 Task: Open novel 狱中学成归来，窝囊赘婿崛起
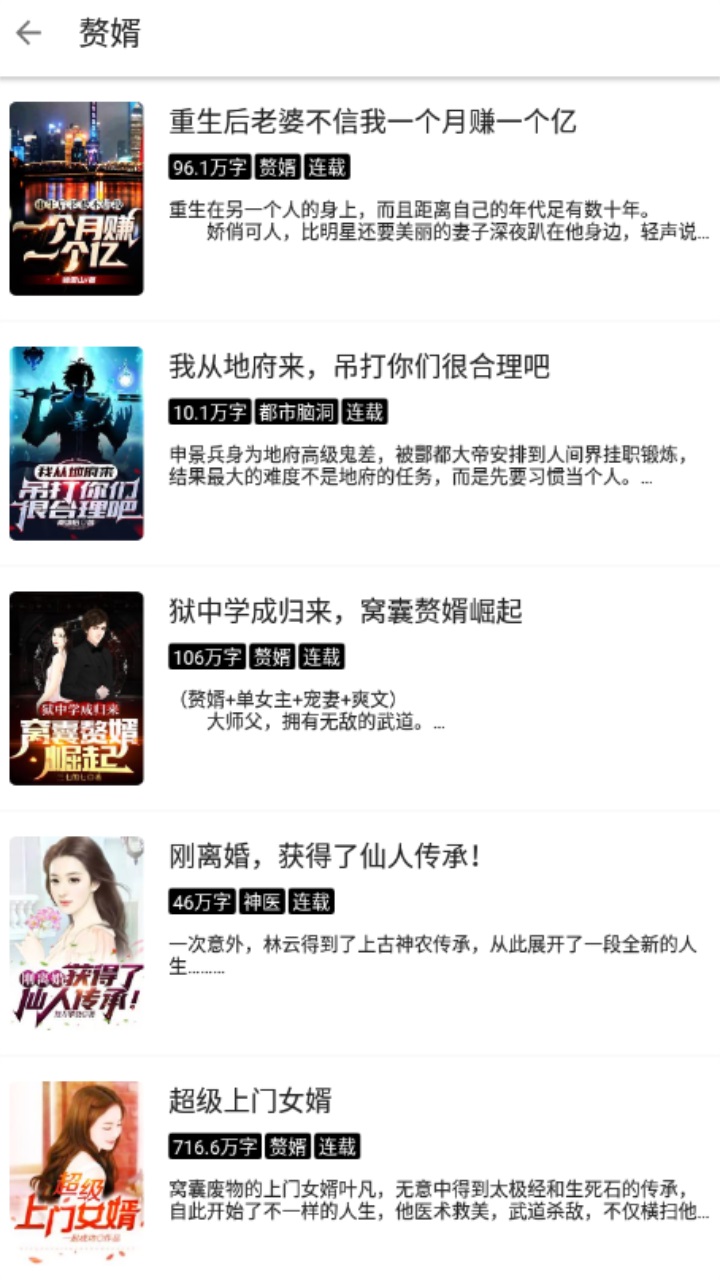coord(346,611)
